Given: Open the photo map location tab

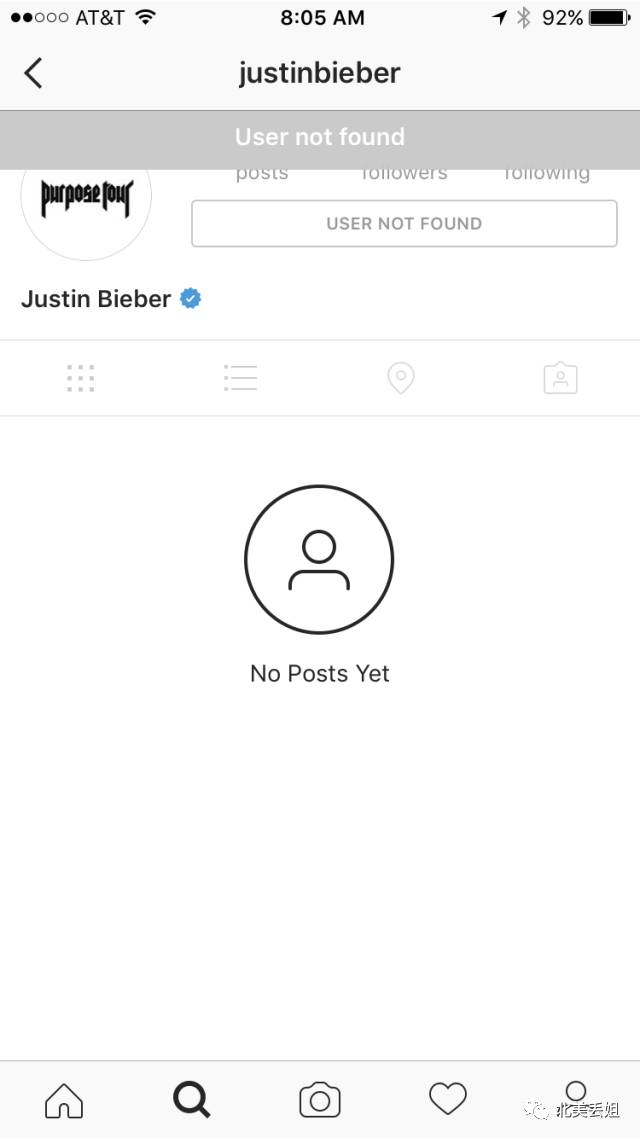Looking at the screenshot, I should coord(401,378).
